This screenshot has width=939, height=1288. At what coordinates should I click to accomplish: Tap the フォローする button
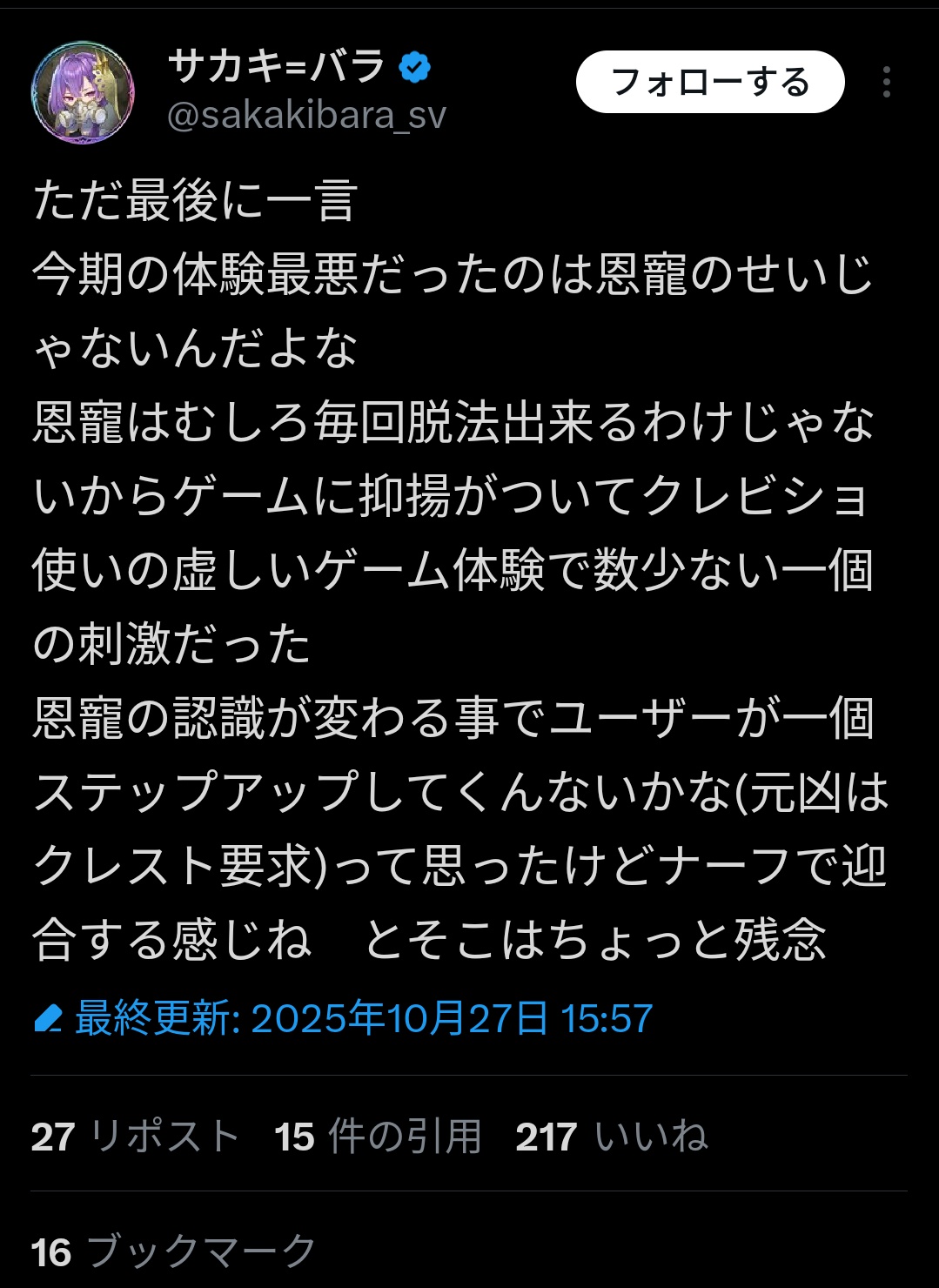710,83
